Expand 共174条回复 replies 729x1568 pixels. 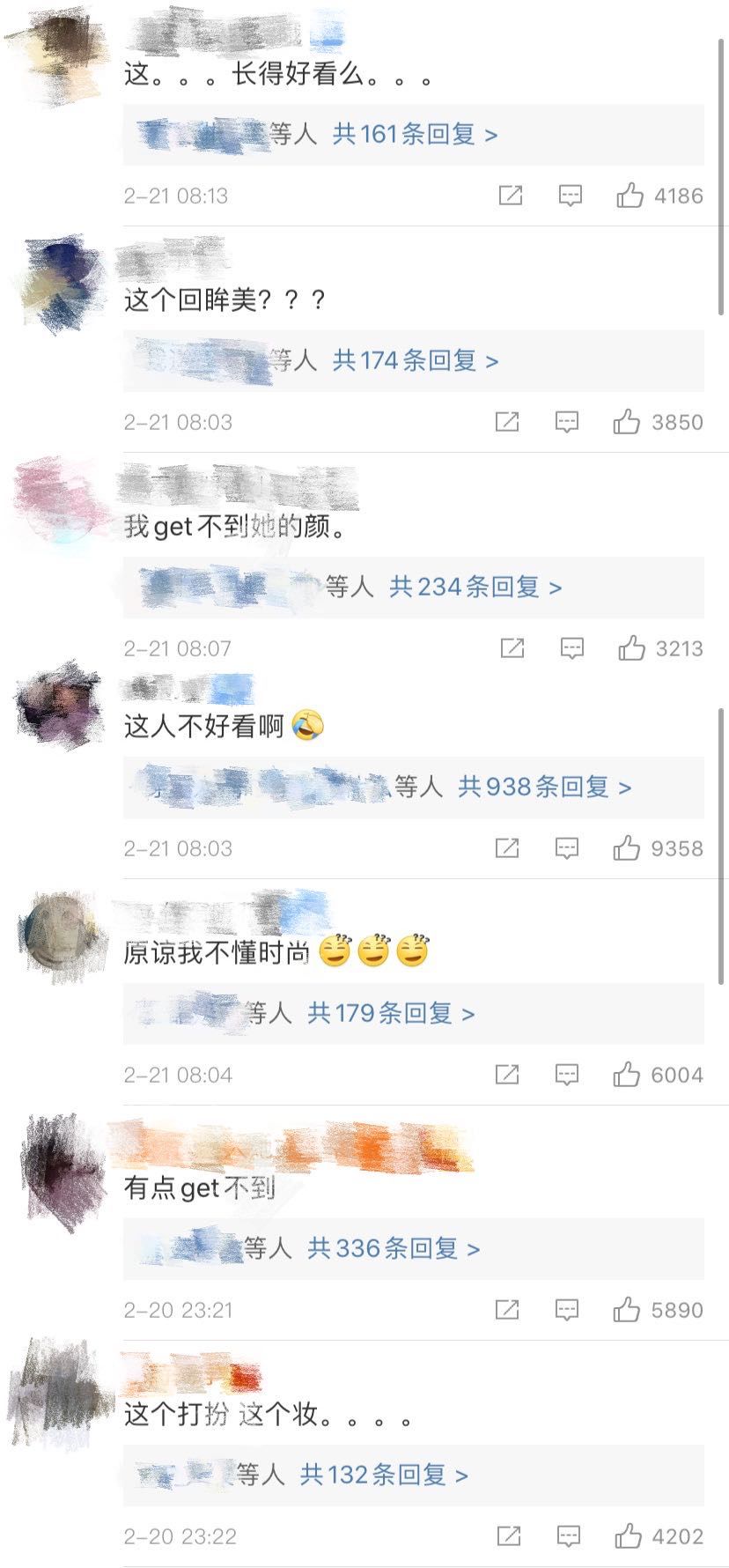click(415, 361)
